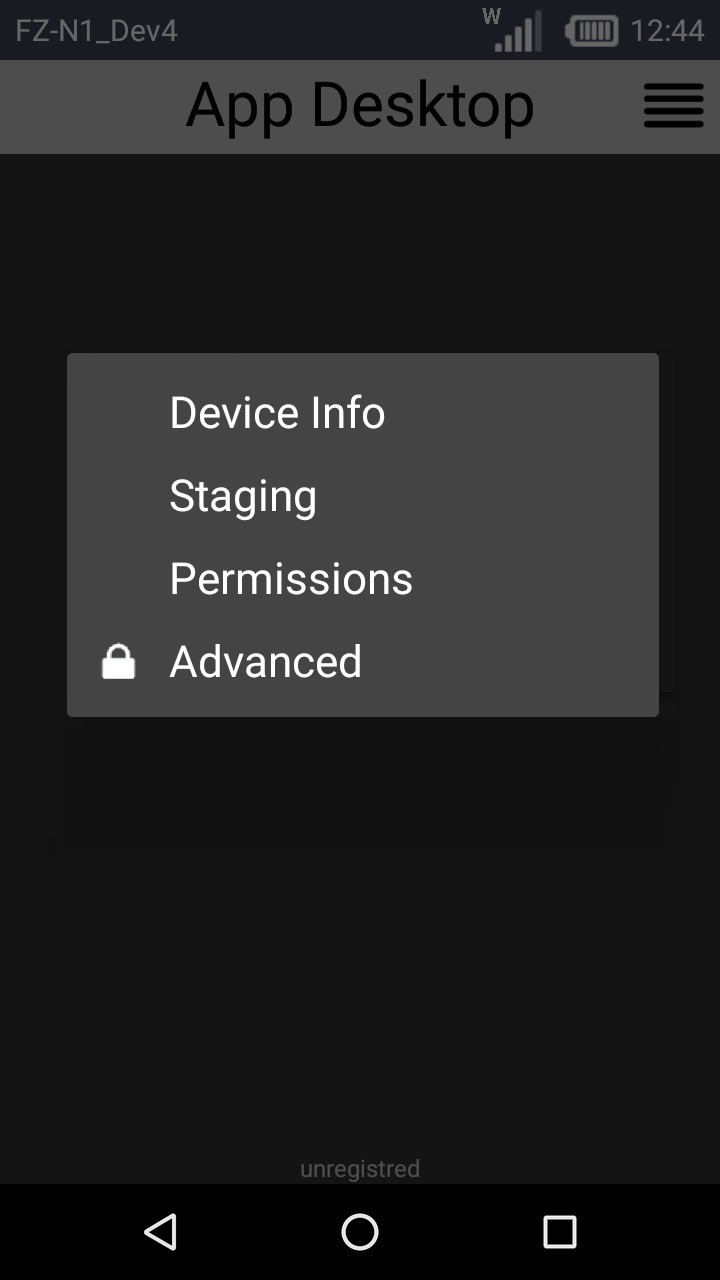Image resolution: width=720 pixels, height=1280 pixels.
Task: Click the unregistred status label
Action: (360, 1167)
